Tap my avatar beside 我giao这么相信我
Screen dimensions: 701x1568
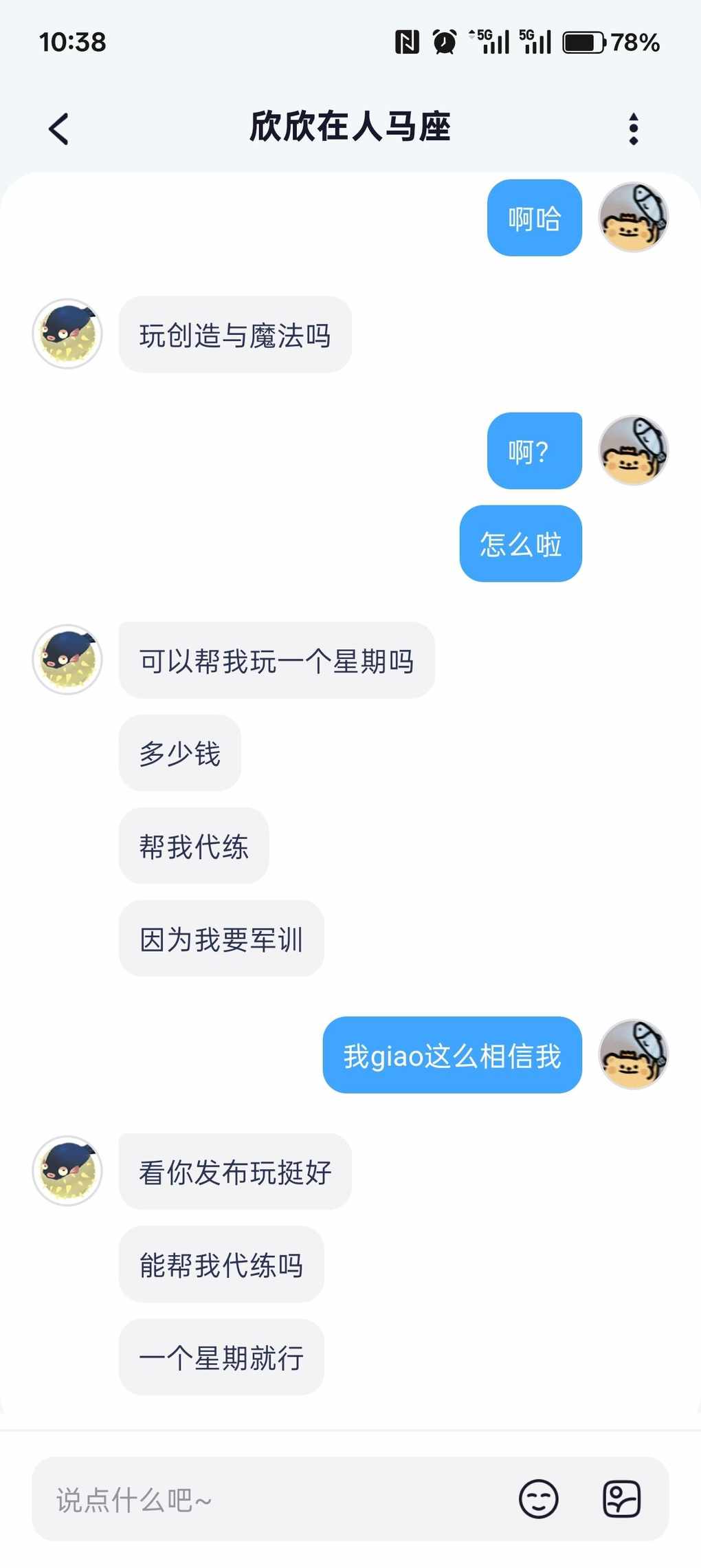click(633, 1054)
